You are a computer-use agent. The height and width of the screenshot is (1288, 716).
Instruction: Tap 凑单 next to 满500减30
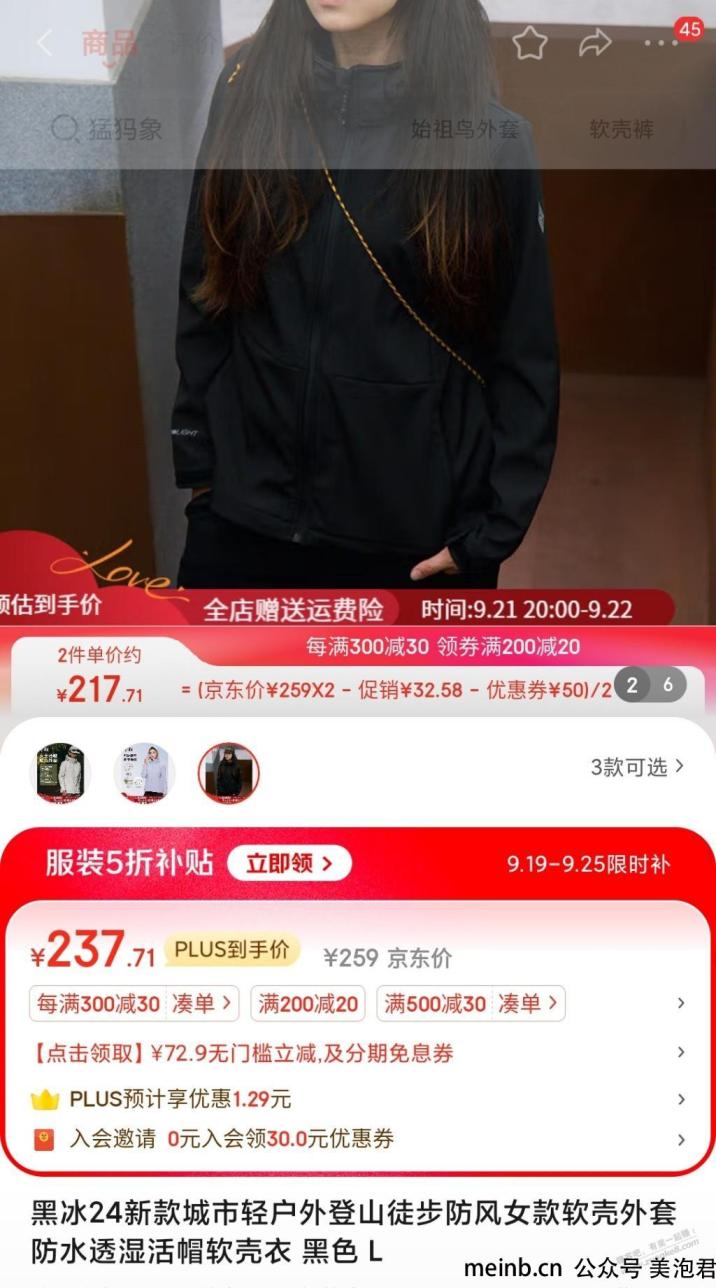pos(526,1004)
